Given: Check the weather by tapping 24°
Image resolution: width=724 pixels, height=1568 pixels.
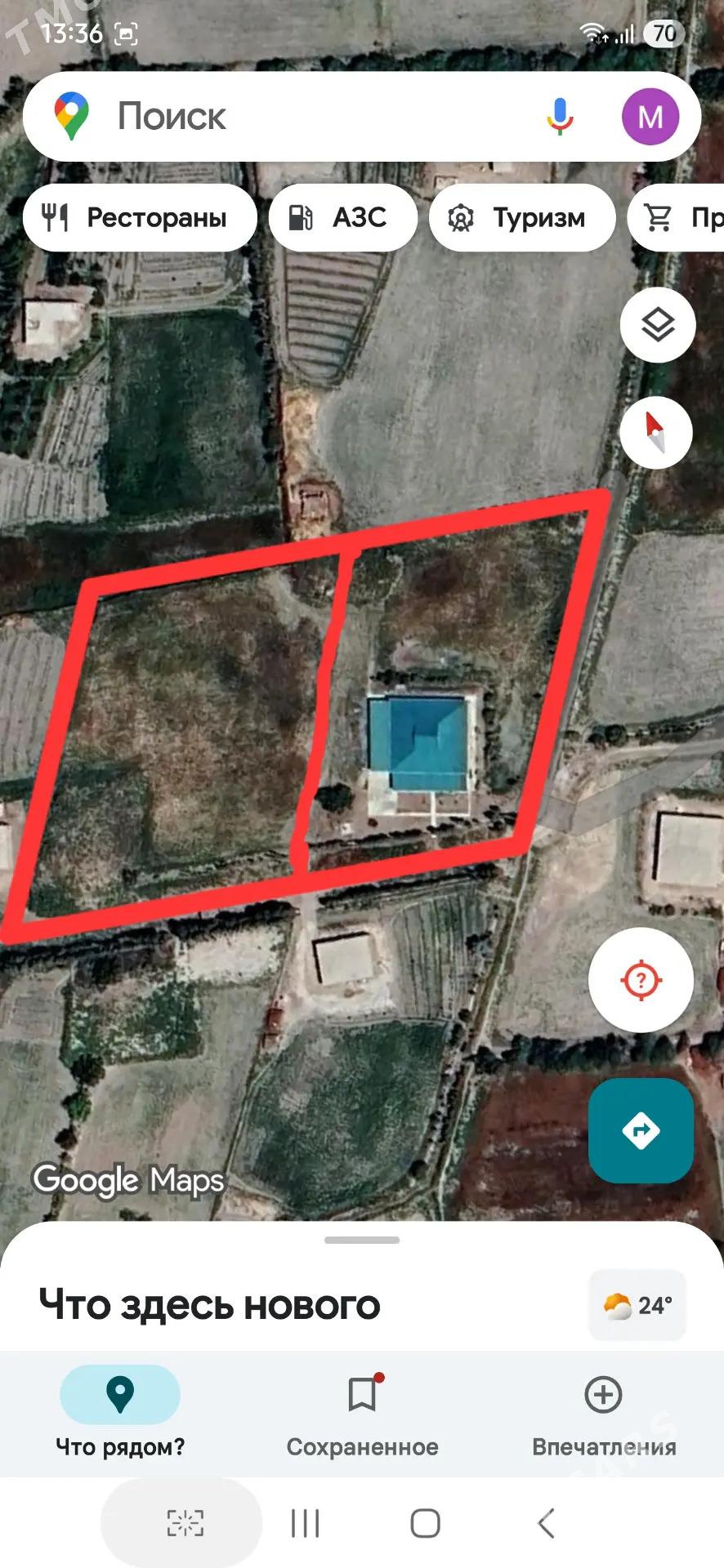Looking at the screenshot, I should click(638, 1305).
